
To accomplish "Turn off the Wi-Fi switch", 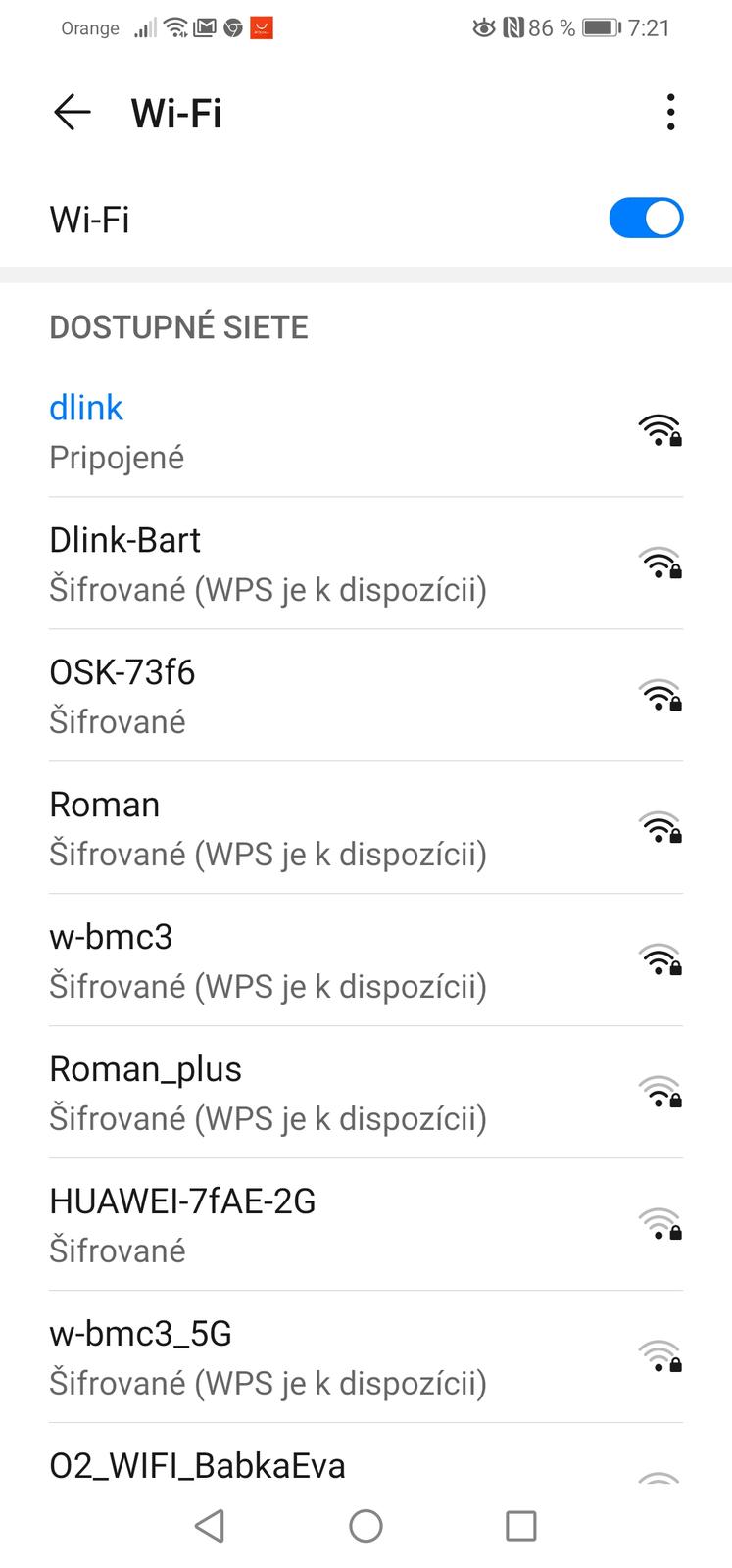I will [646, 219].
